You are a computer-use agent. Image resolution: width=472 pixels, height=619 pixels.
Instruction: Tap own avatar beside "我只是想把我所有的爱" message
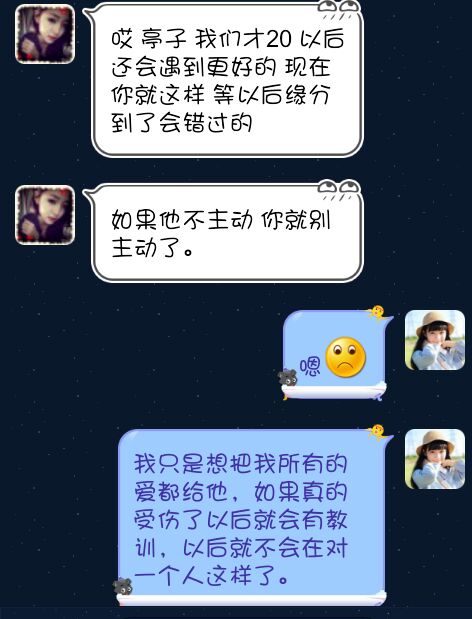[435, 459]
